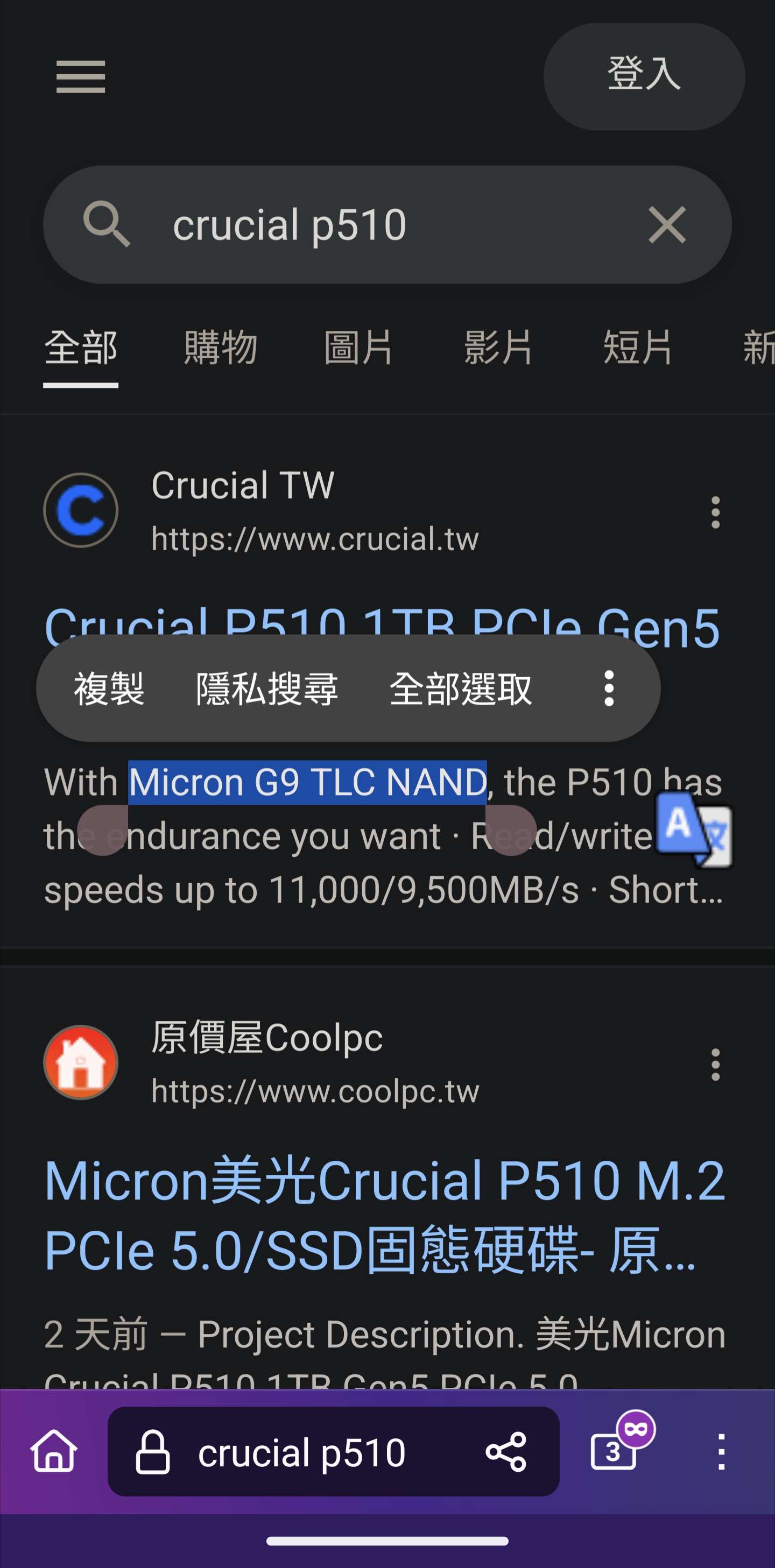The width and height of the screenshot is (775, 1568).
Task: Switch to the 影片 tab
Action: [x=498, y=348]
